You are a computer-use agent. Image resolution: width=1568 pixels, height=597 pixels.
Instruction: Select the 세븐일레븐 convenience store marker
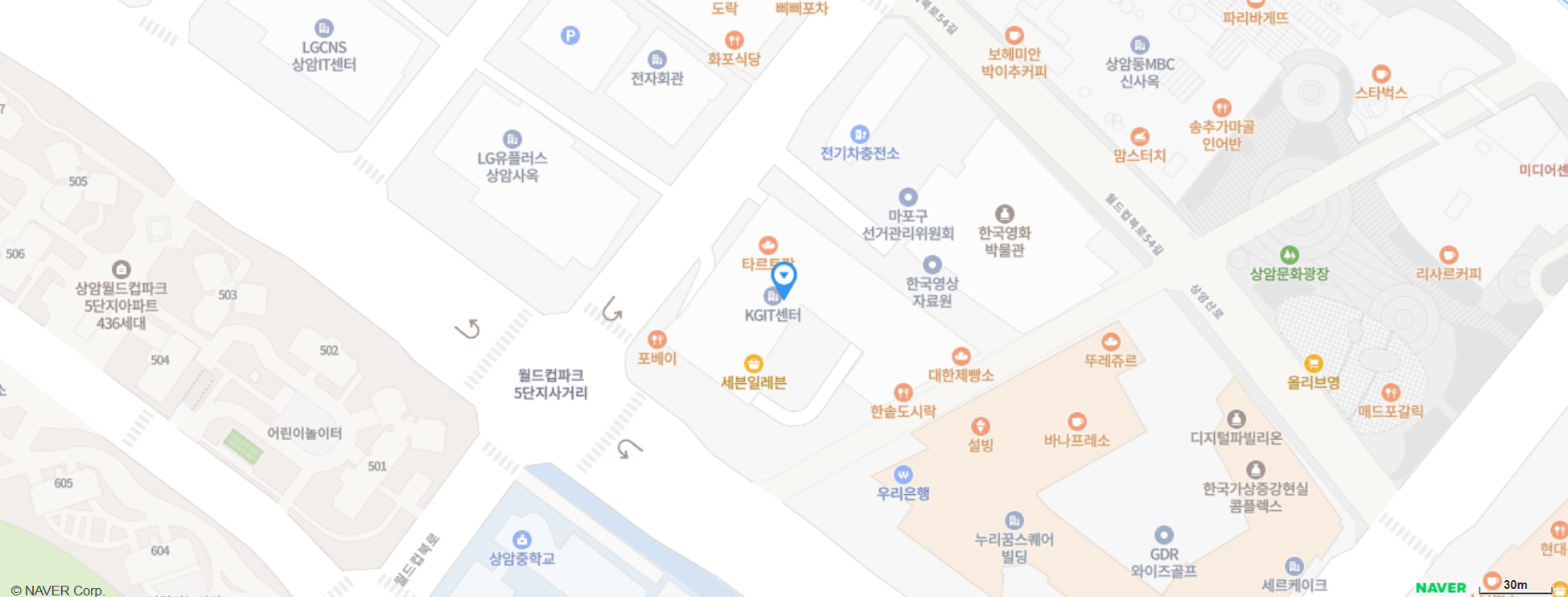[753, 364]
